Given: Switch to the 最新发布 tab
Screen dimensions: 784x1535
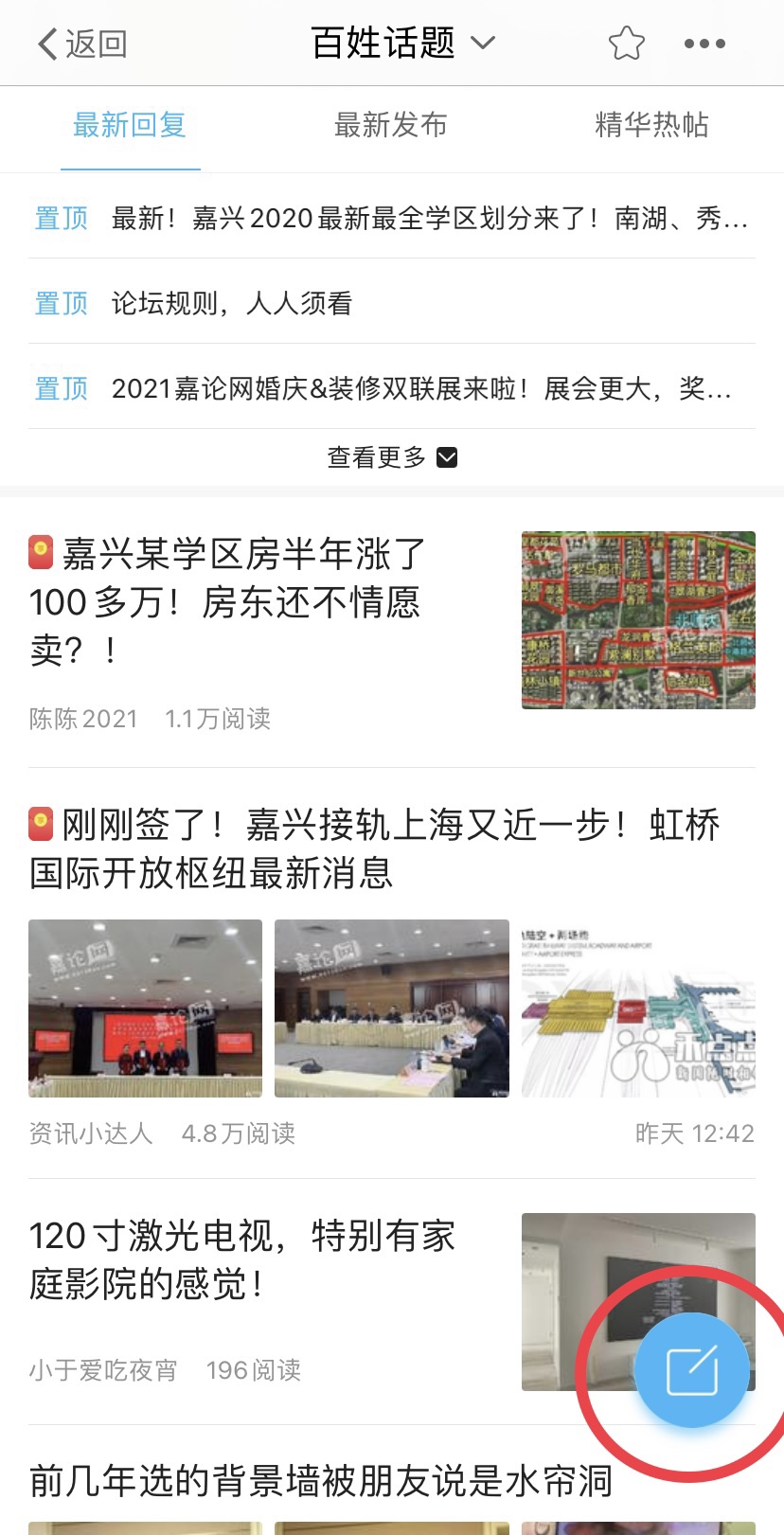Looking at the screenshot, I should [390, 125].
